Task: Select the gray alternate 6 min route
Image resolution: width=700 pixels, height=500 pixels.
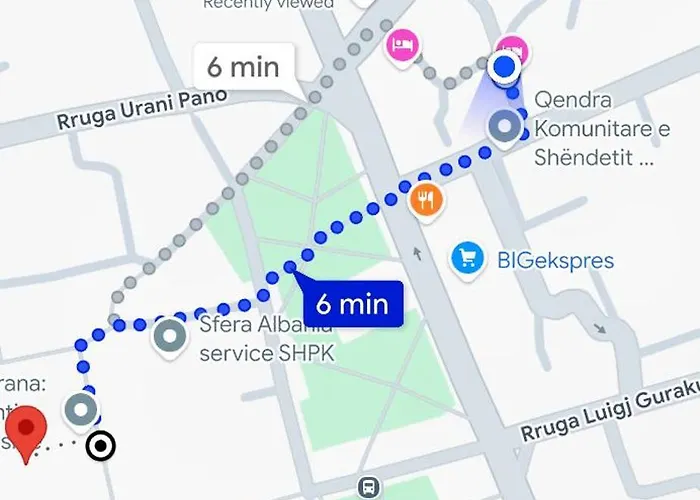Action: [x=243, y=68]
